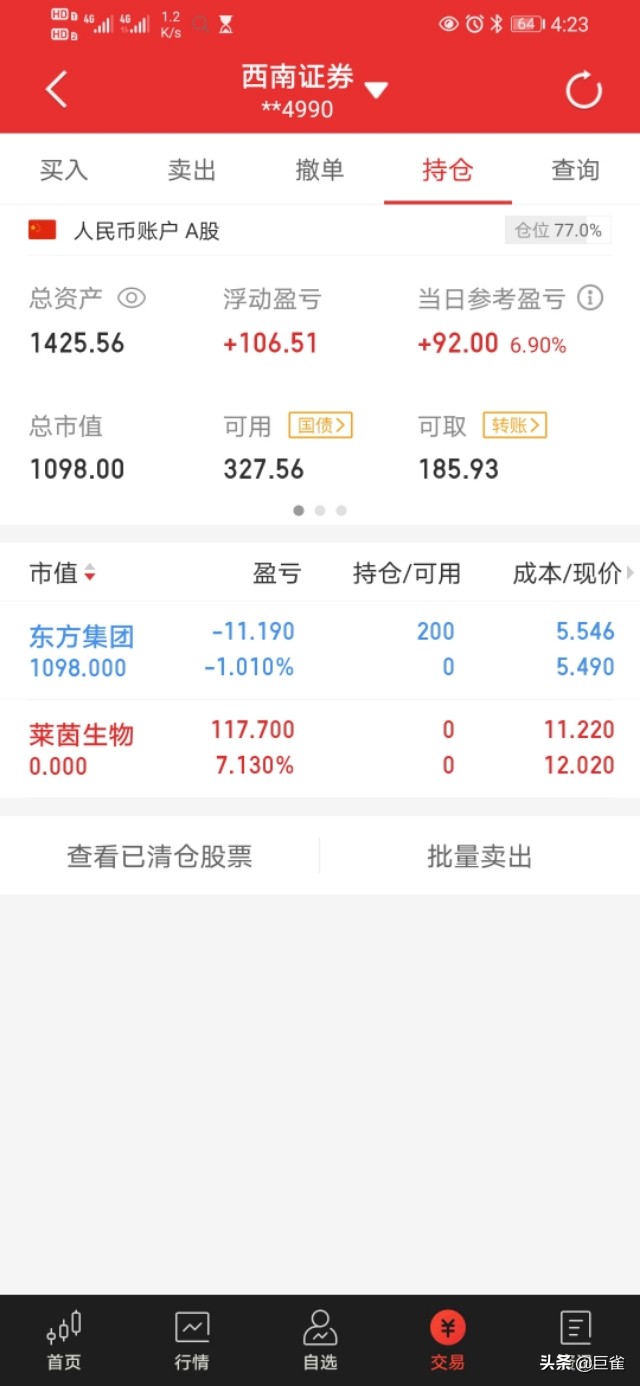Tap the 转账 transfer button
Image resolution: width=640 pixels, height=1386 pixels.
point(515,425)
